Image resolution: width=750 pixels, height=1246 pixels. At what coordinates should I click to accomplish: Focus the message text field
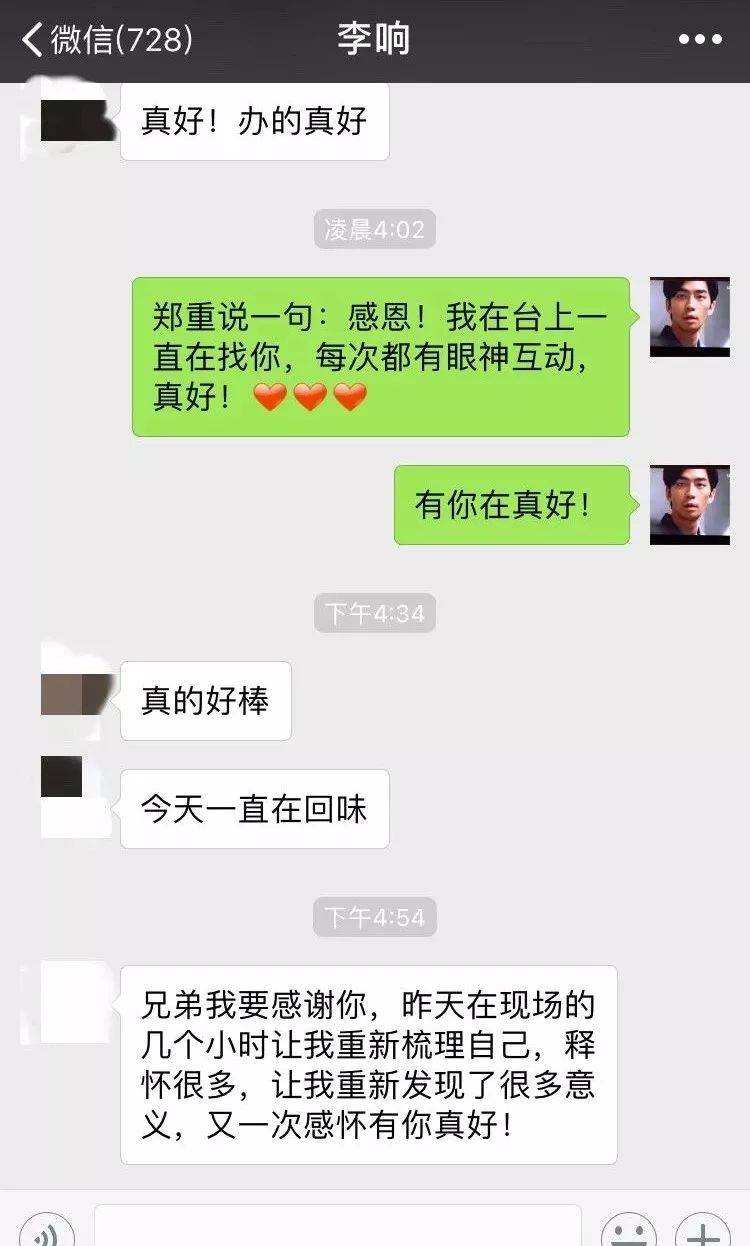click(338, 1228)
